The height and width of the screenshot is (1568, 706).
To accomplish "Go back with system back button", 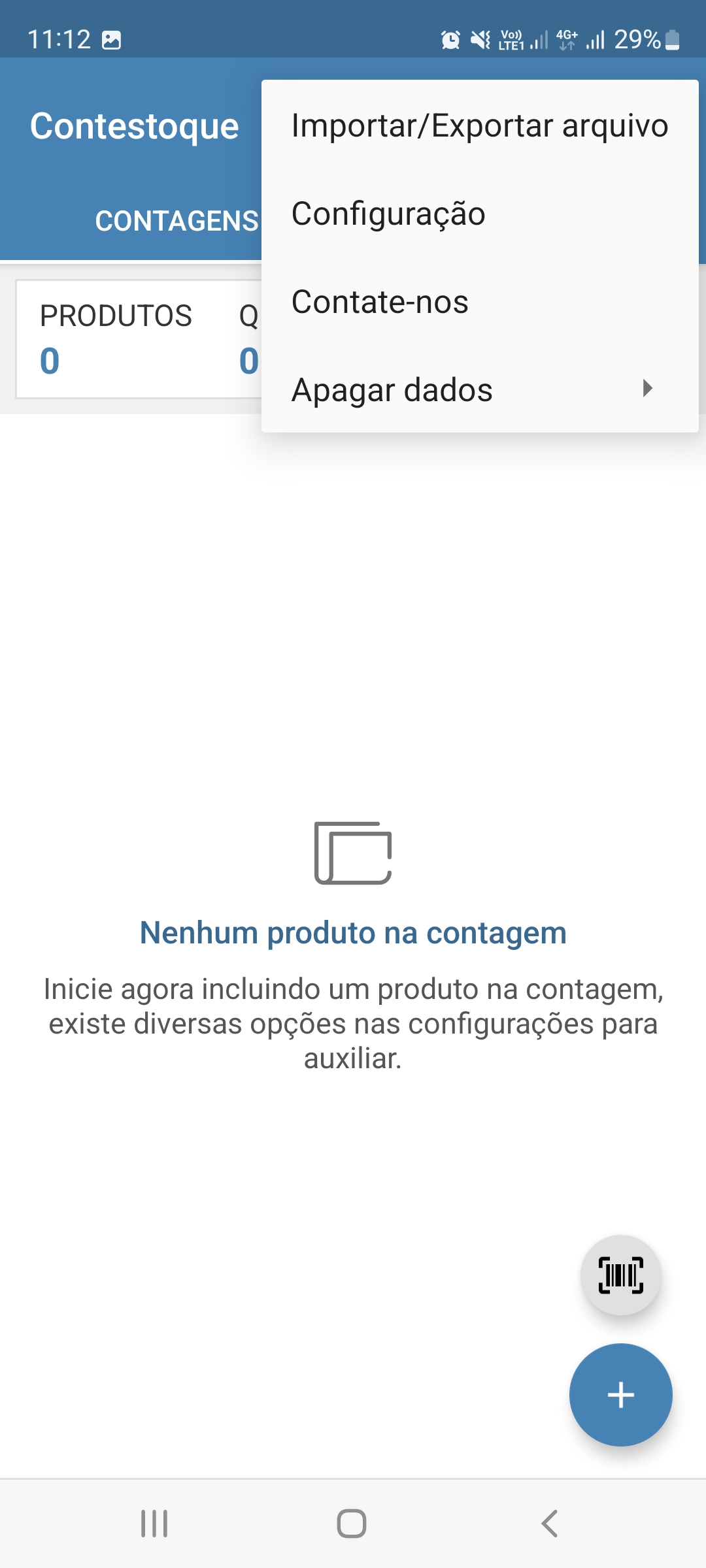I will (550, 1524).
